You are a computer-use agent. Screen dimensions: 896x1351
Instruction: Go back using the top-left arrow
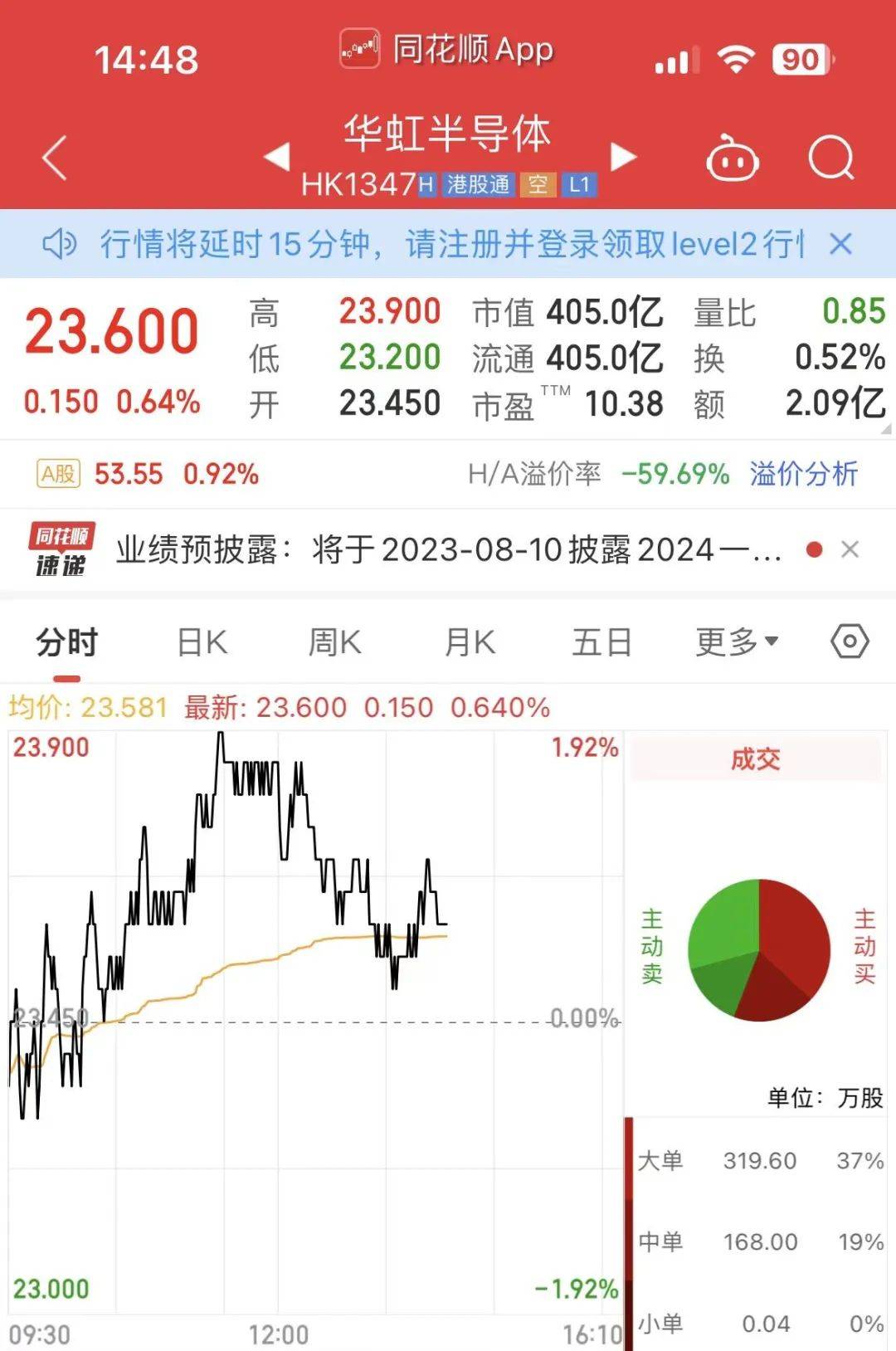coord(55,158)
